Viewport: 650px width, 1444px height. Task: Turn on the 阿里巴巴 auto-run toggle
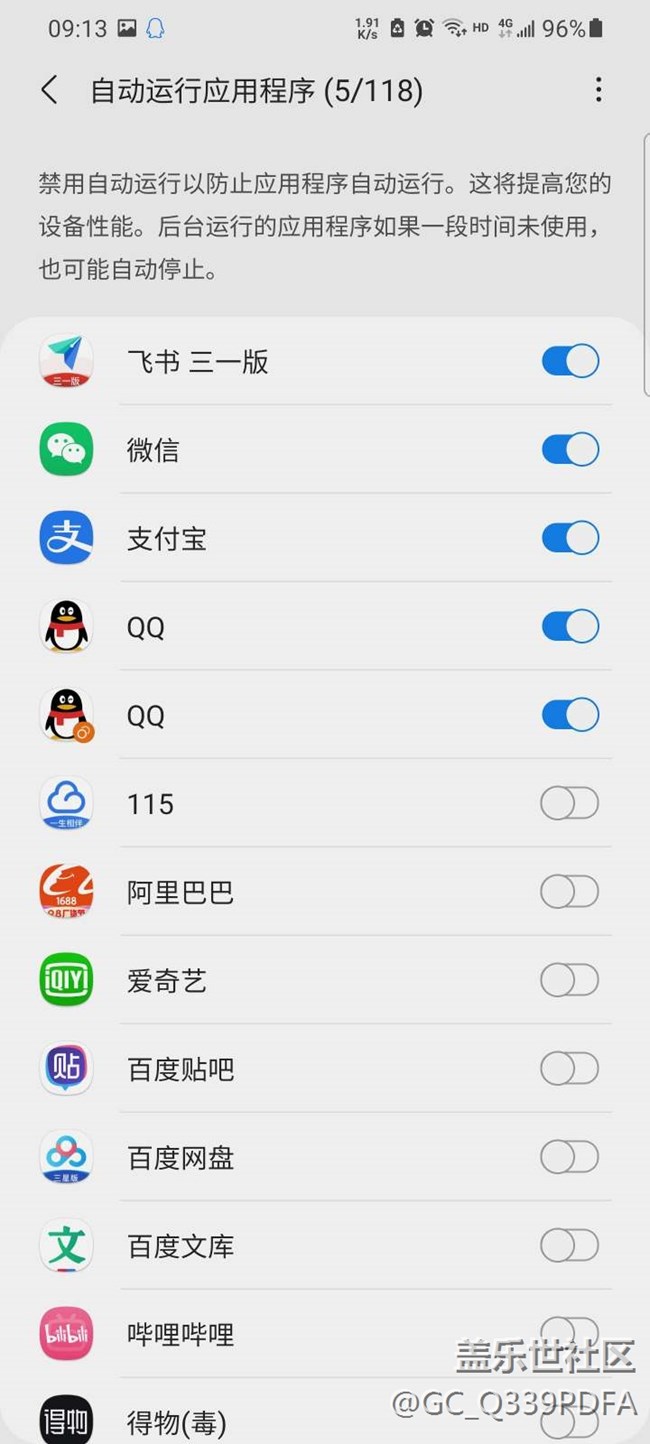570,892
